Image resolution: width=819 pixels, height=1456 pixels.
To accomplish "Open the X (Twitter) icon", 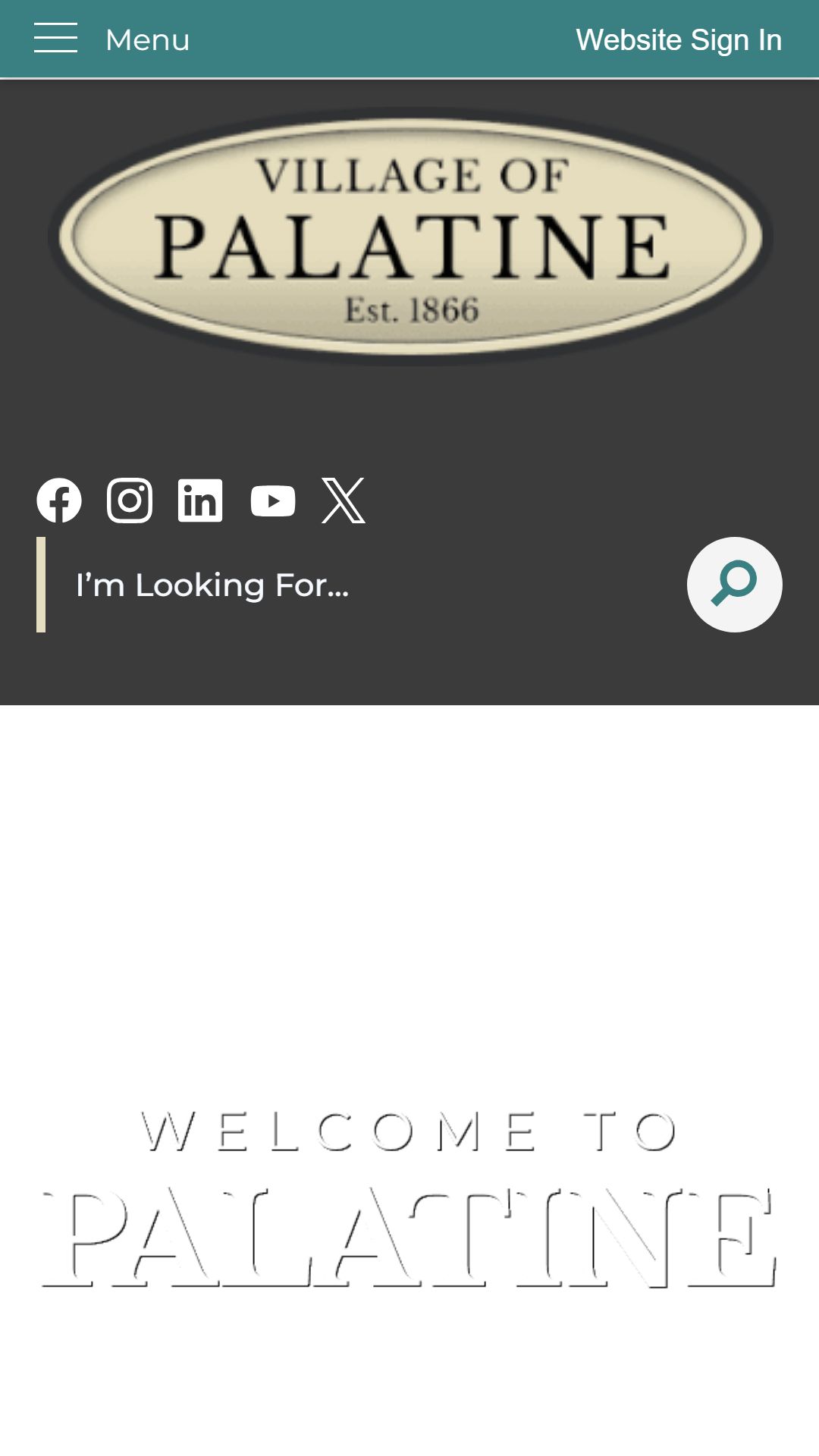I will point(344,500).
